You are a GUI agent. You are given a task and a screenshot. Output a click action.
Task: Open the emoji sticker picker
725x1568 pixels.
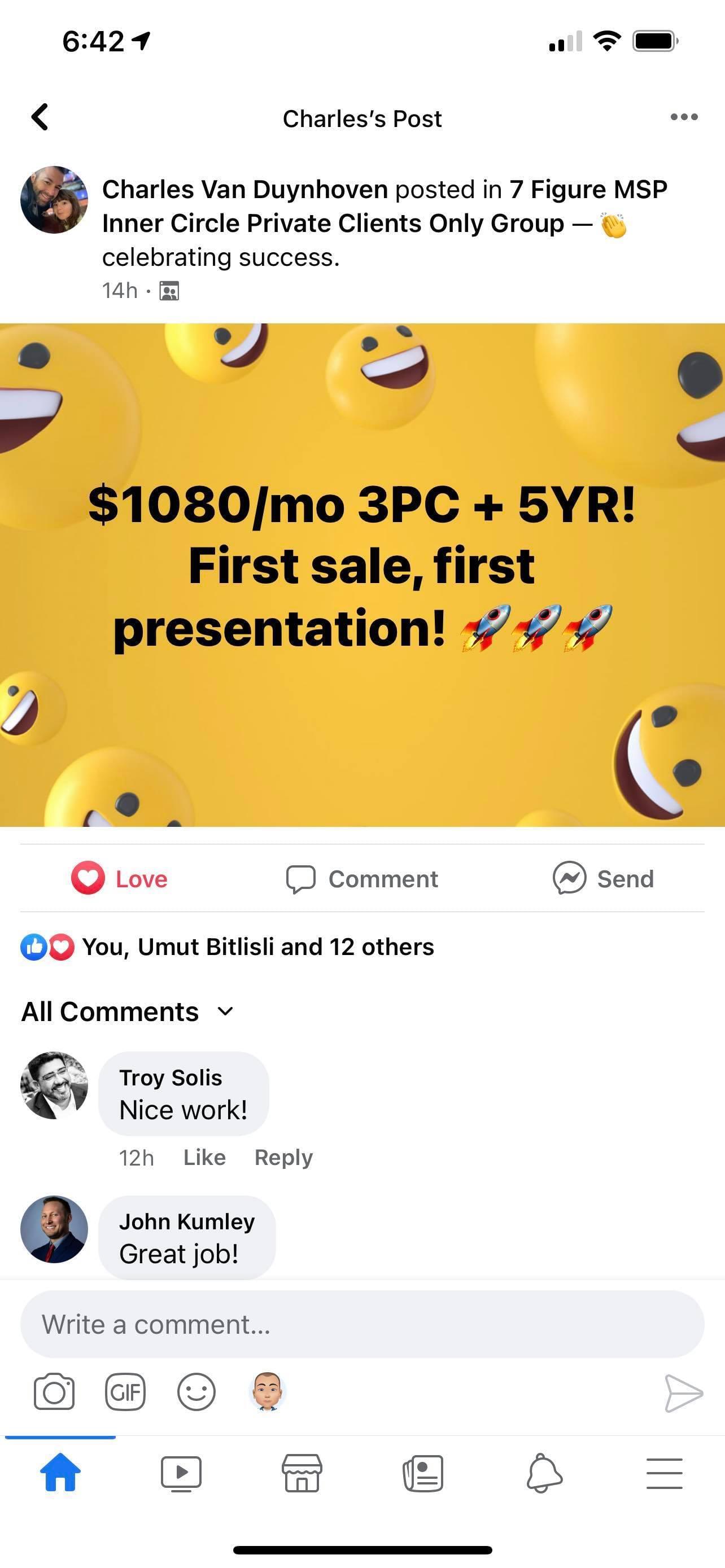click(x=196, y=1391)
